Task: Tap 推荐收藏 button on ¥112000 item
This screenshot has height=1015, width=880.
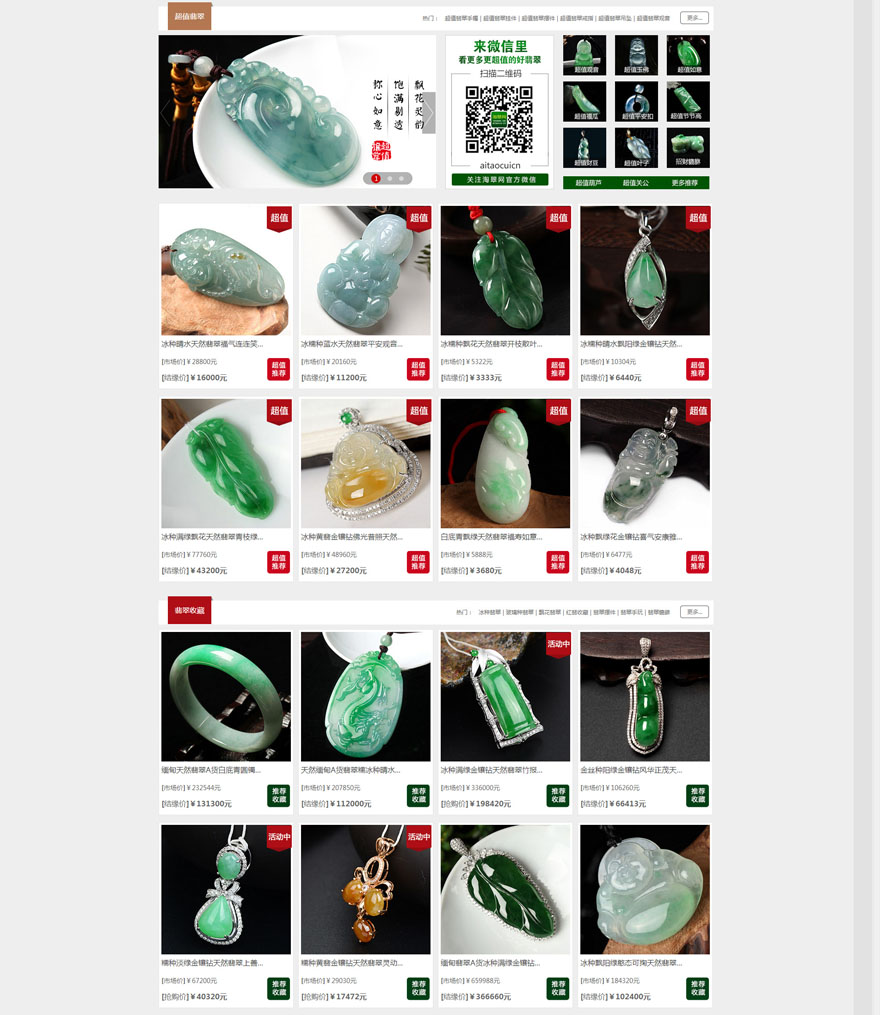Action: click(418, 795)
